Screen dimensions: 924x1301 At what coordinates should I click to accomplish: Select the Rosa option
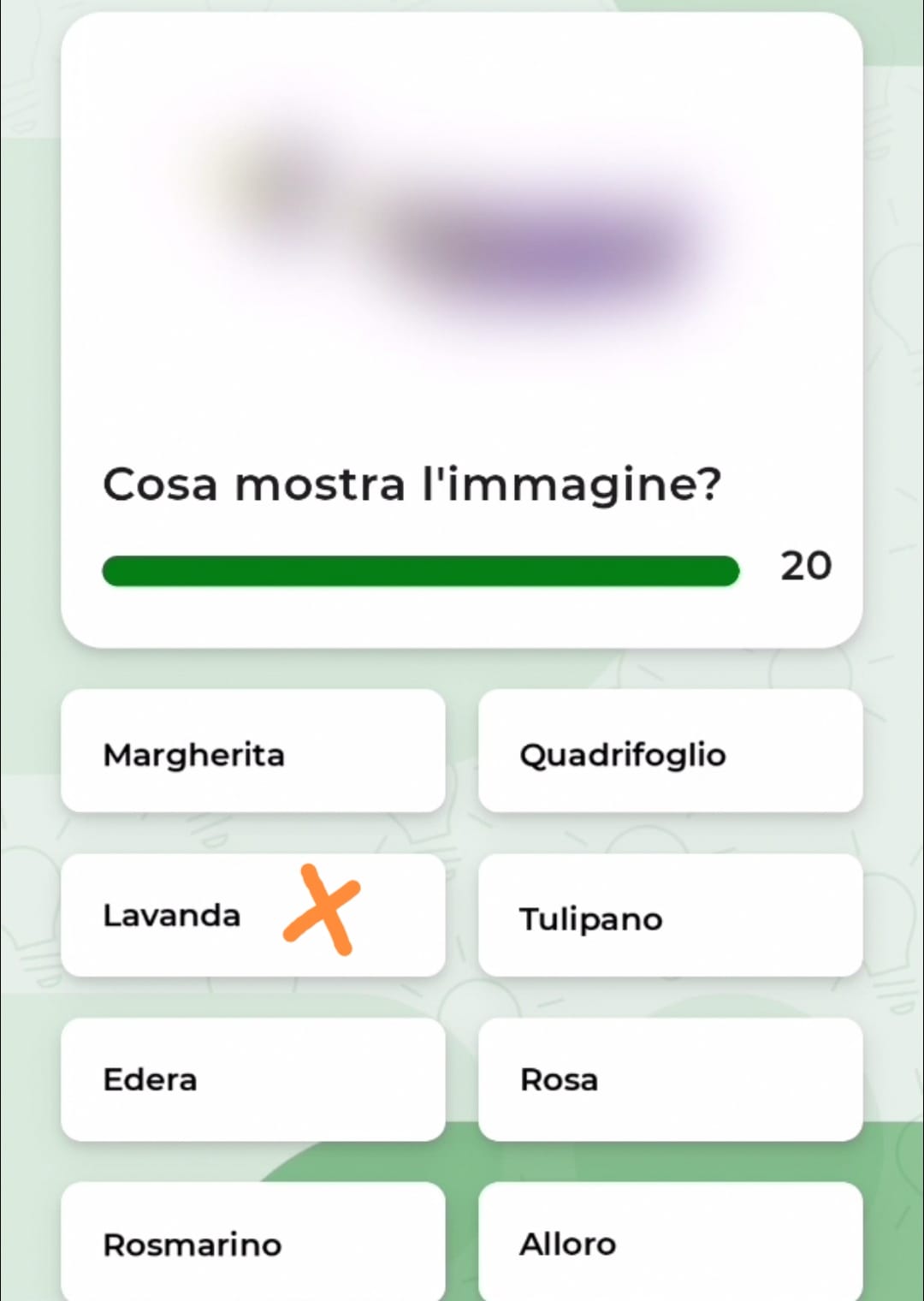[x=670, y=1079]
